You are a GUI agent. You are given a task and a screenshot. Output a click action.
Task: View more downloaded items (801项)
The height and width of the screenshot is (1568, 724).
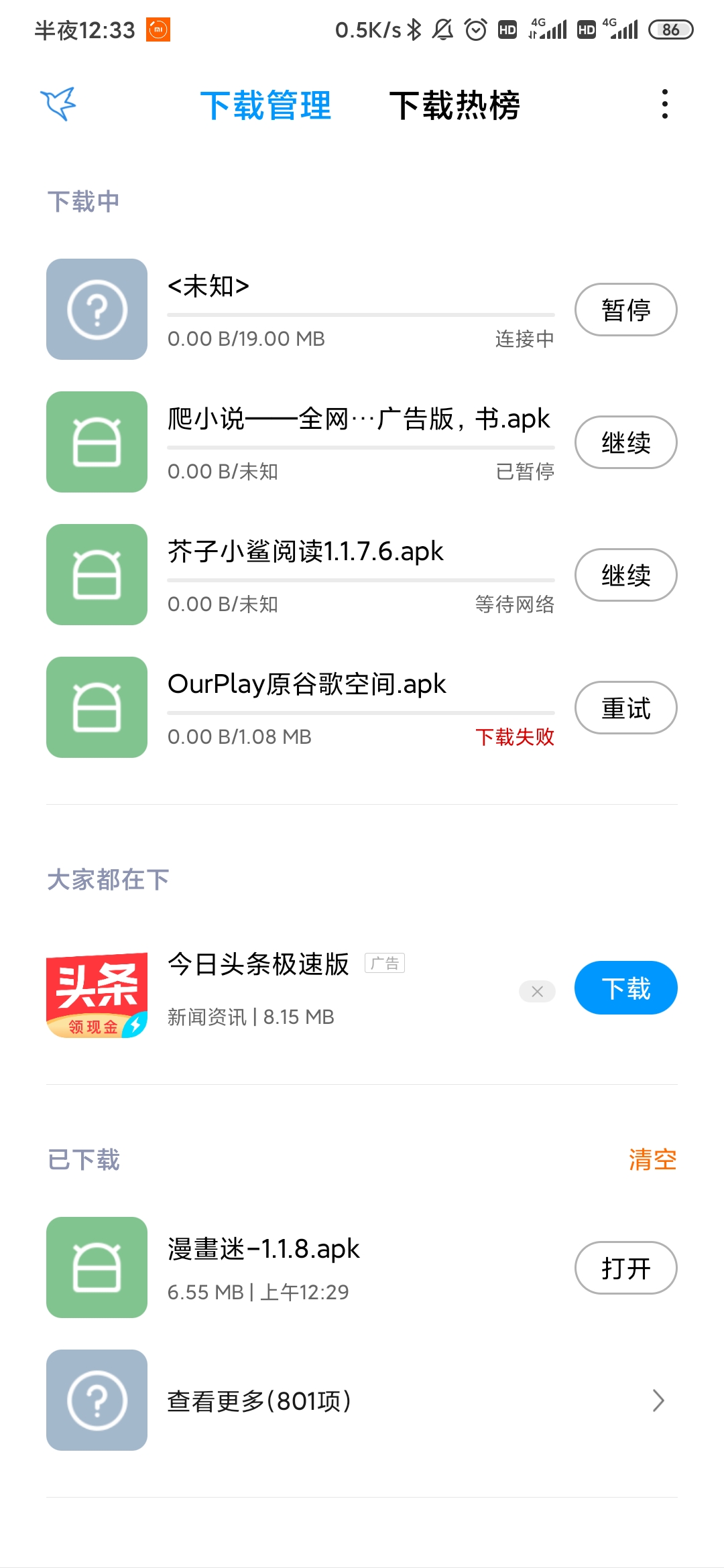coord(362,1400)
